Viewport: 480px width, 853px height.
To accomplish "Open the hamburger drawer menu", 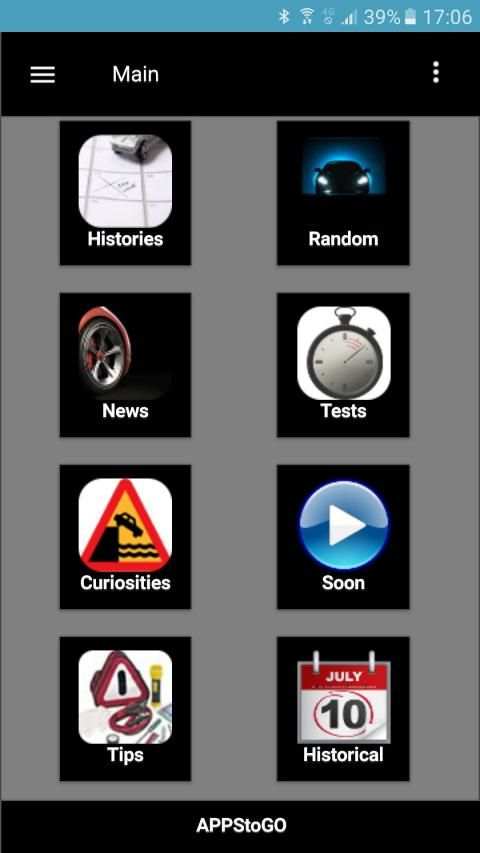I will tap(42, 75).
